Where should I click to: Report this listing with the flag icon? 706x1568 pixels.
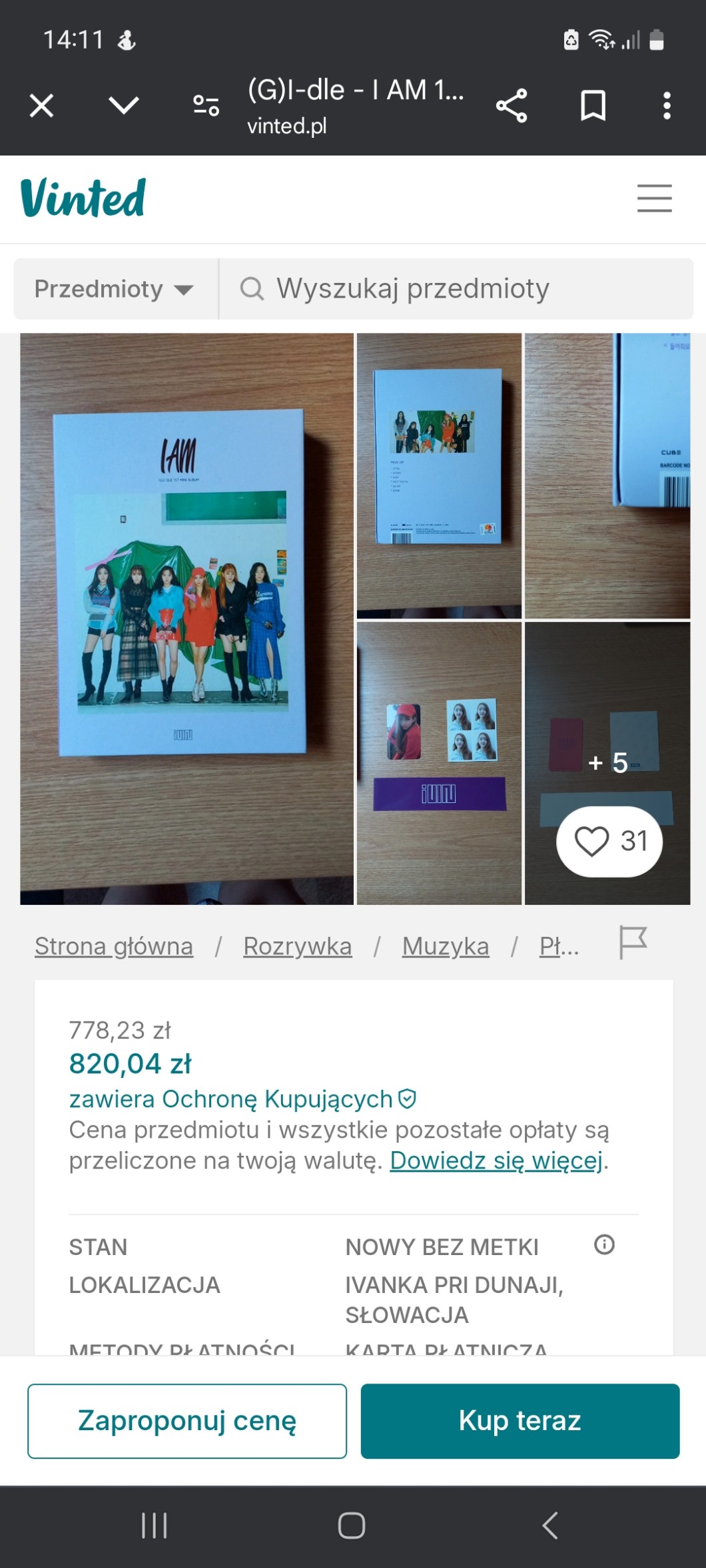pos(632,943)
